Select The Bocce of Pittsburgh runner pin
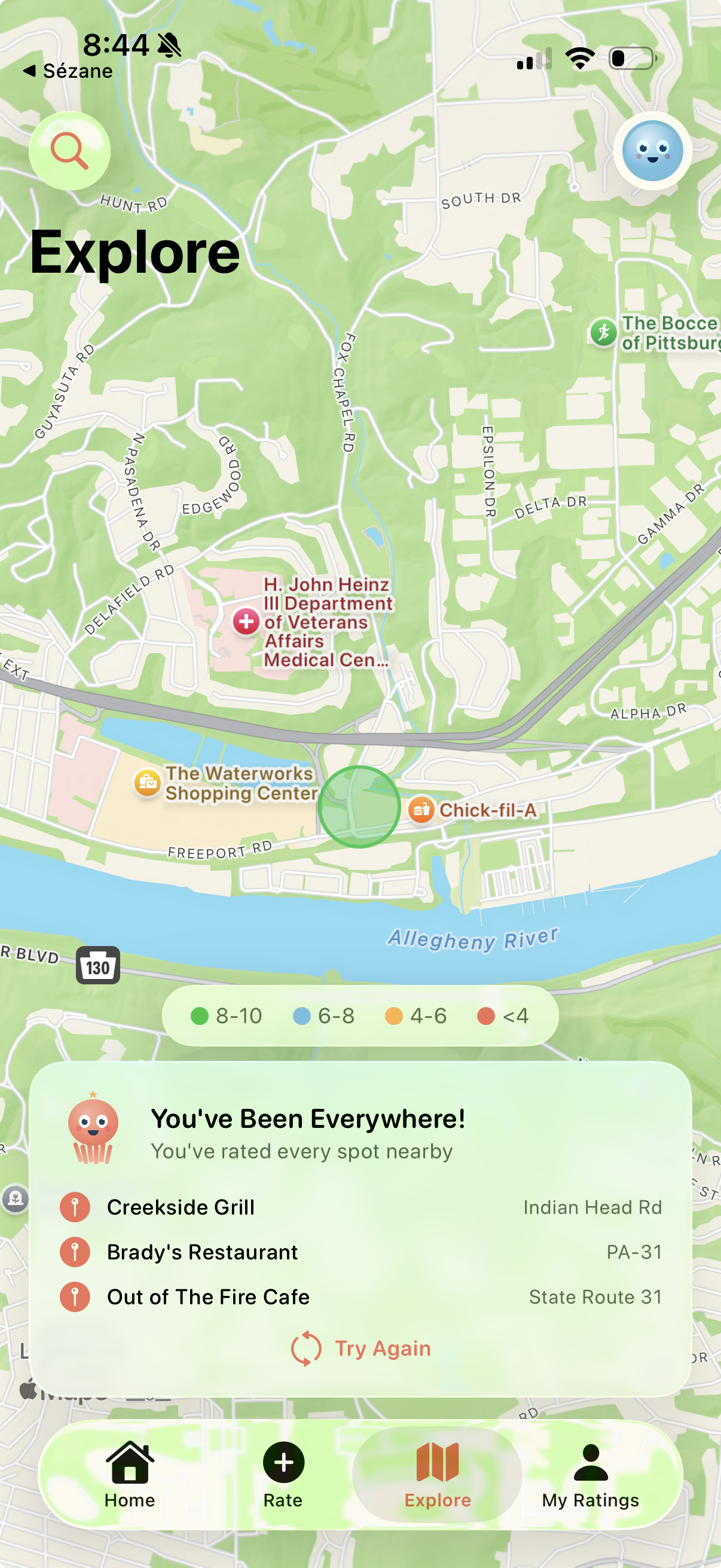Viewport: 721px width, 1568px height. click(x=604, y=334)
